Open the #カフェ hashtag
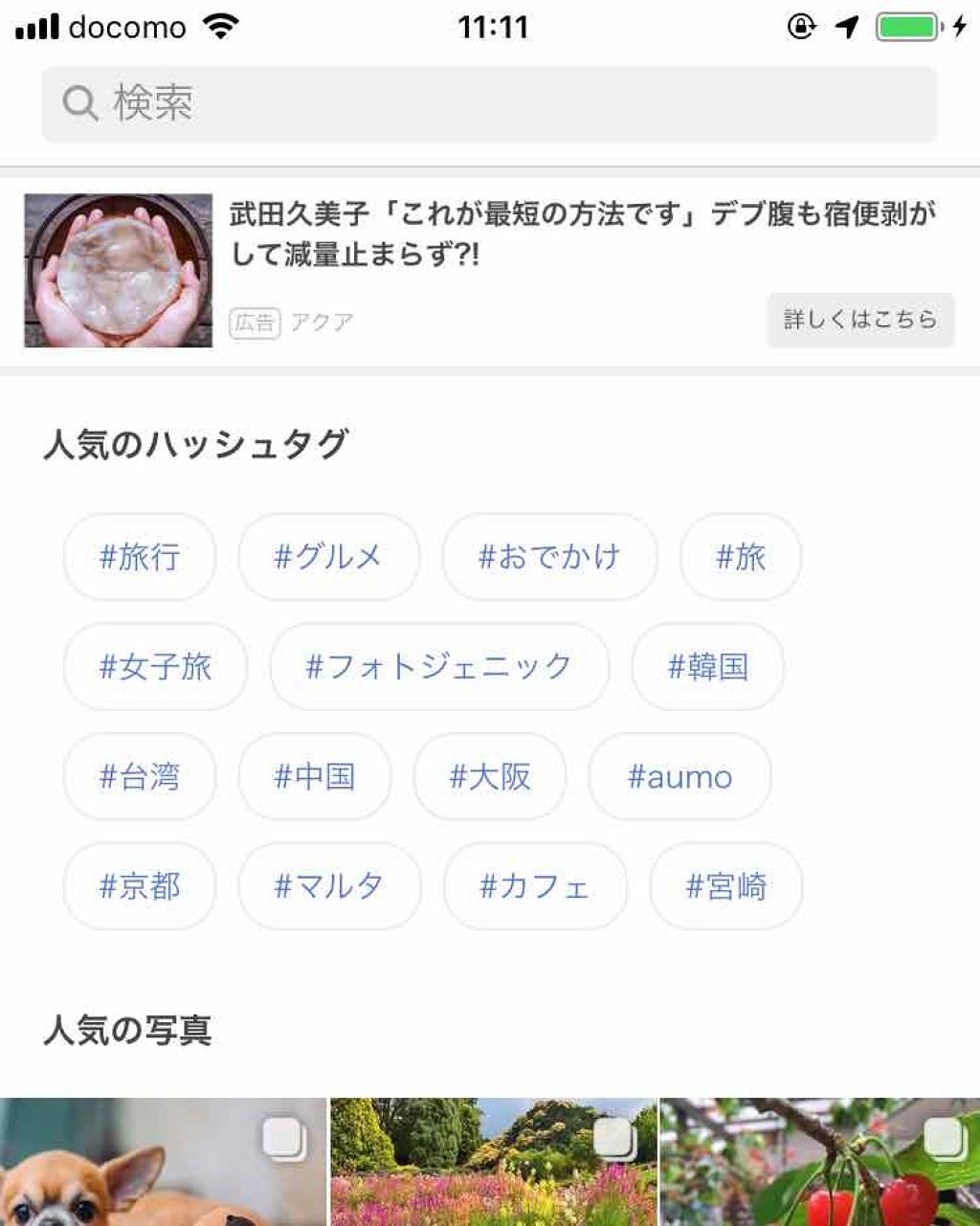Screen dimensions: 980x1226 [533, 887]
